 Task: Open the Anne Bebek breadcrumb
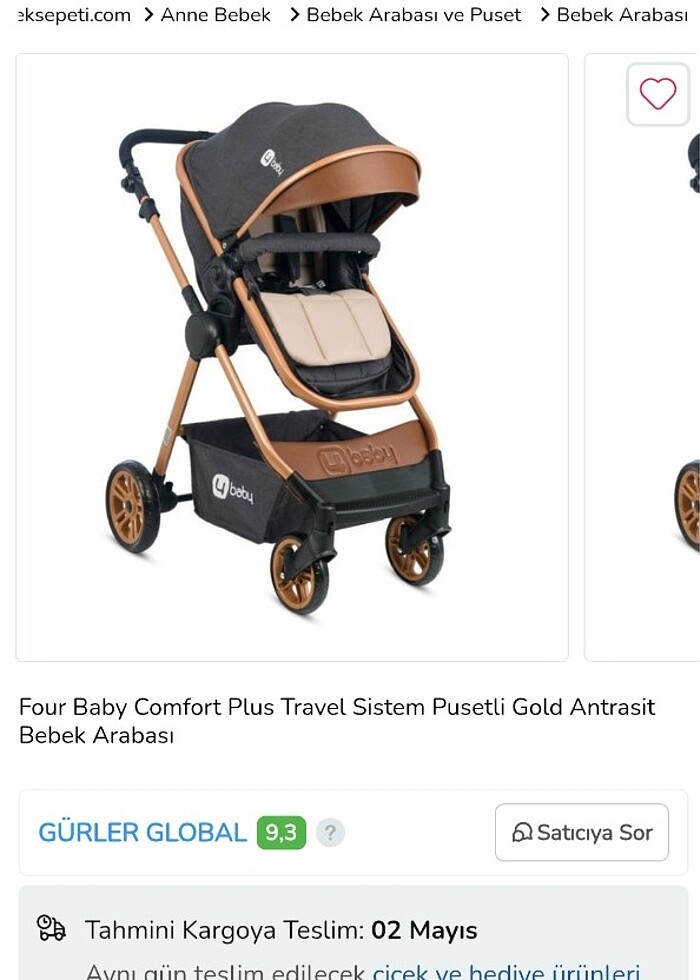pyautogui.click(x=215, y=14)
